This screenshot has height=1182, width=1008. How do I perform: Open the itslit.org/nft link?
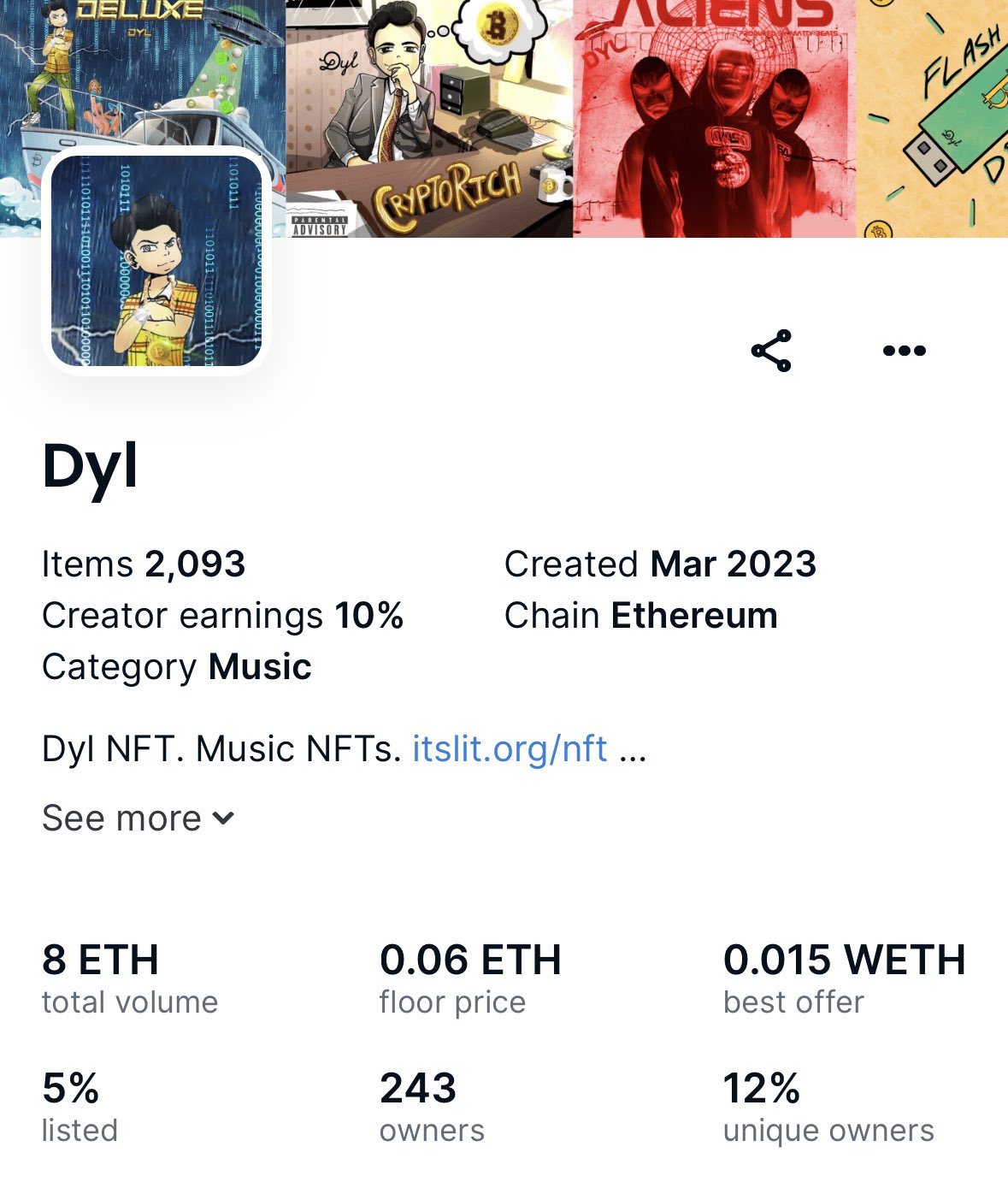click(x=510, y=749)
